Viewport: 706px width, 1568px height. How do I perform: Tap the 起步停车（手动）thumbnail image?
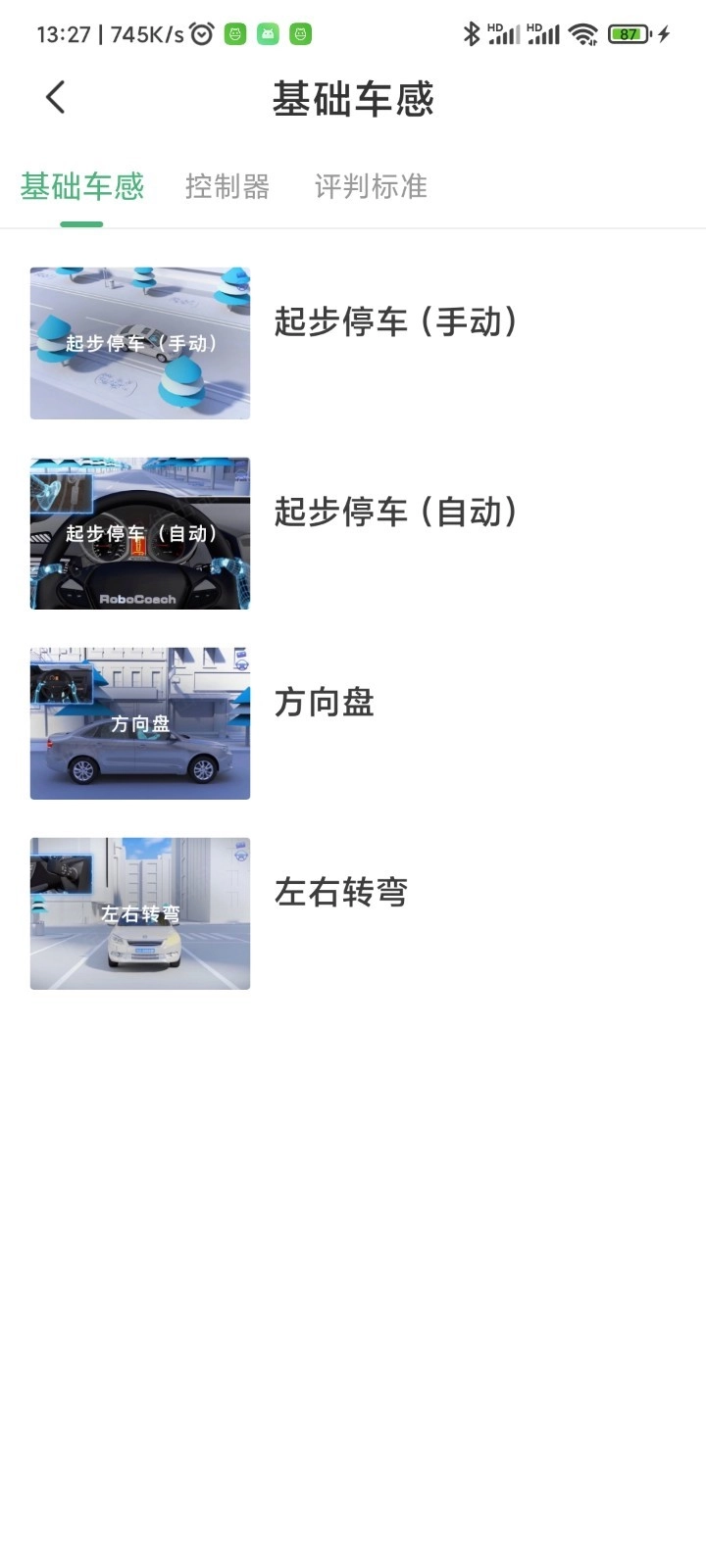(x=139, y=343)
